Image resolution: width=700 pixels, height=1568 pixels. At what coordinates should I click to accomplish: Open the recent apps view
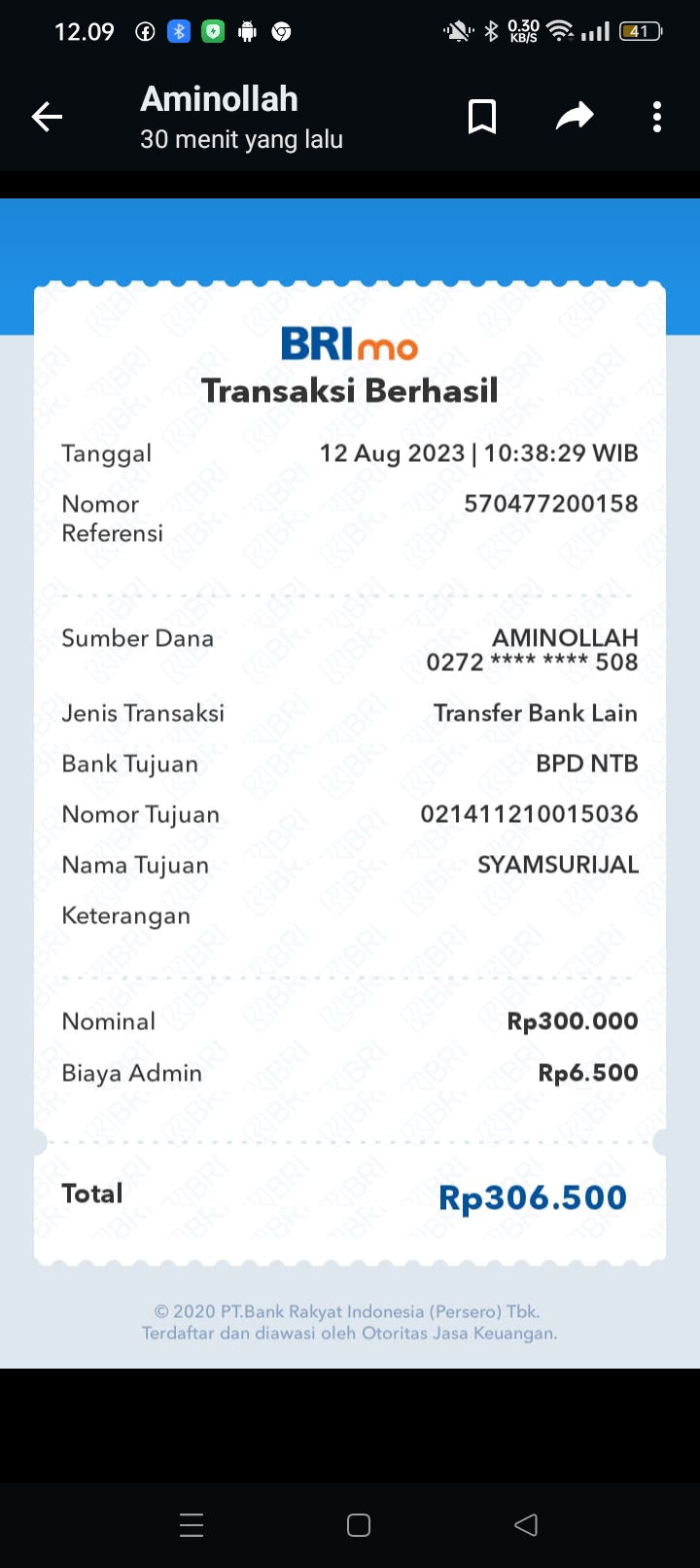[x=192, y=1525]
